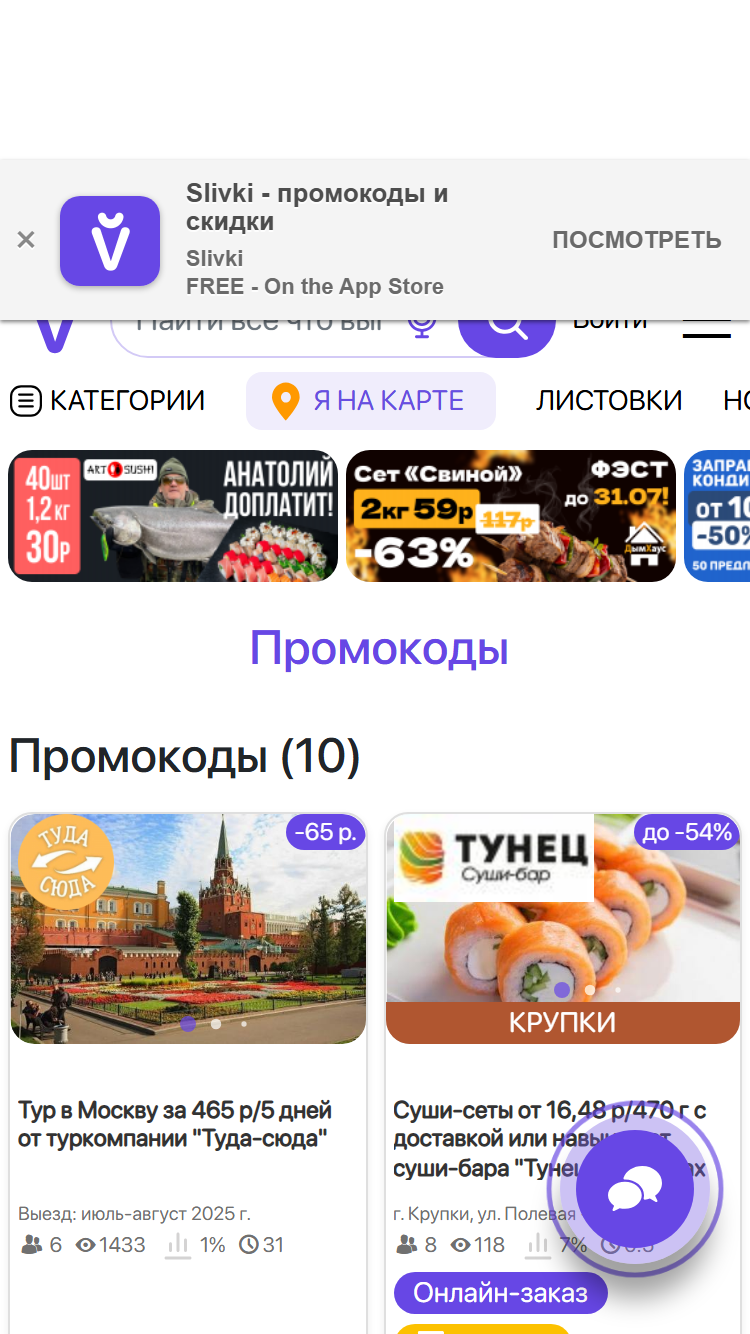The width and height of the screenshot is (750, 1334).
Task: Open the Slivki logo home link
Action: point(55,335)
